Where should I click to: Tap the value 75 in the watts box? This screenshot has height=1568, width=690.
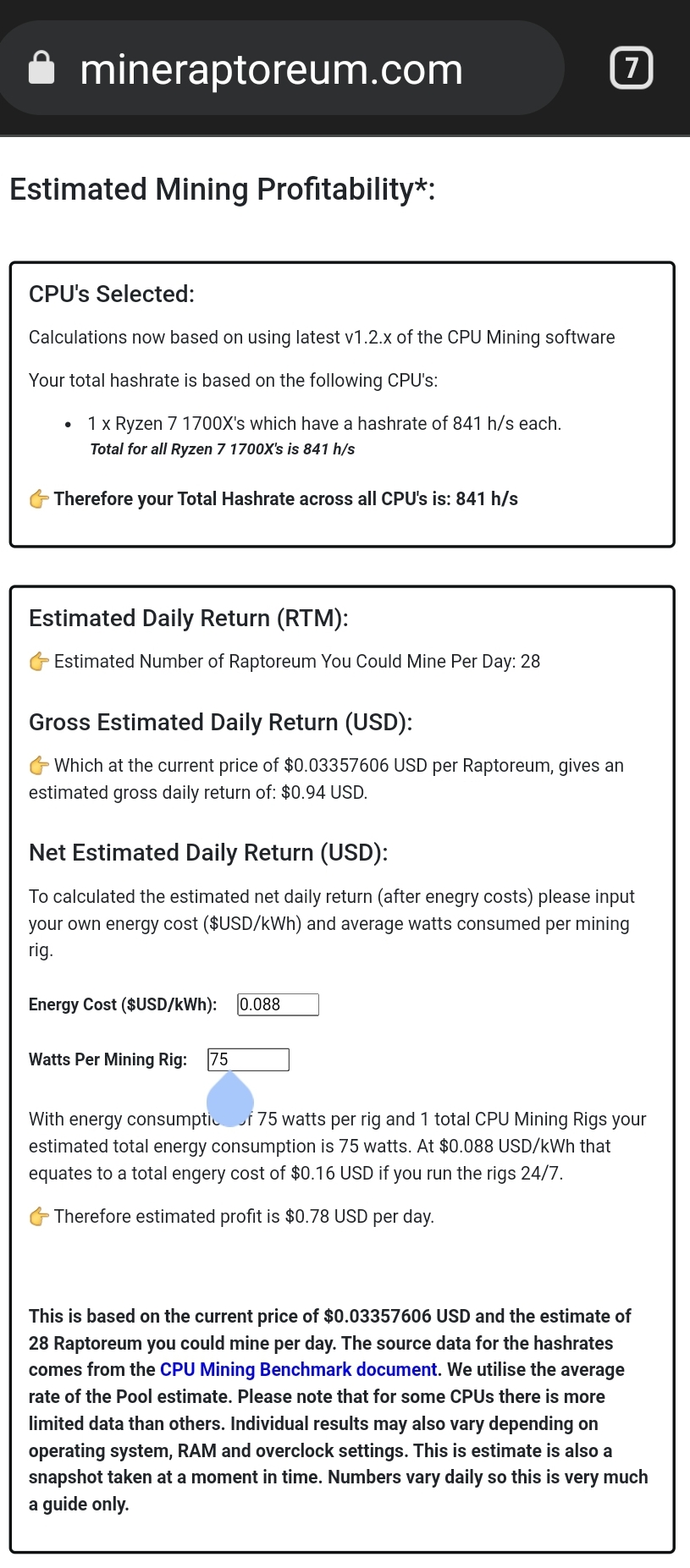pos(220,1059)
